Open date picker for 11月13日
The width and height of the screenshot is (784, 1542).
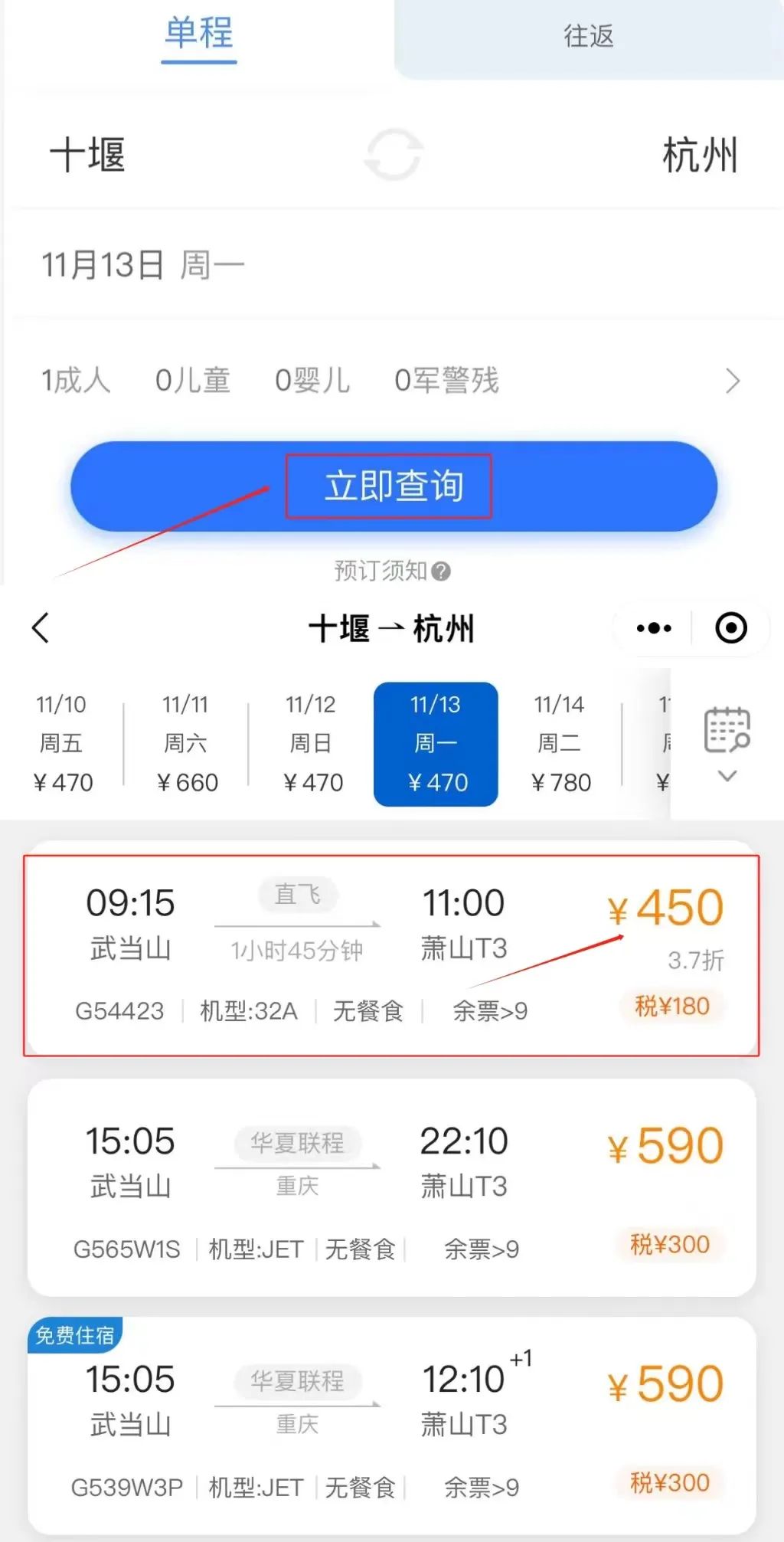[x=142, y=265]
